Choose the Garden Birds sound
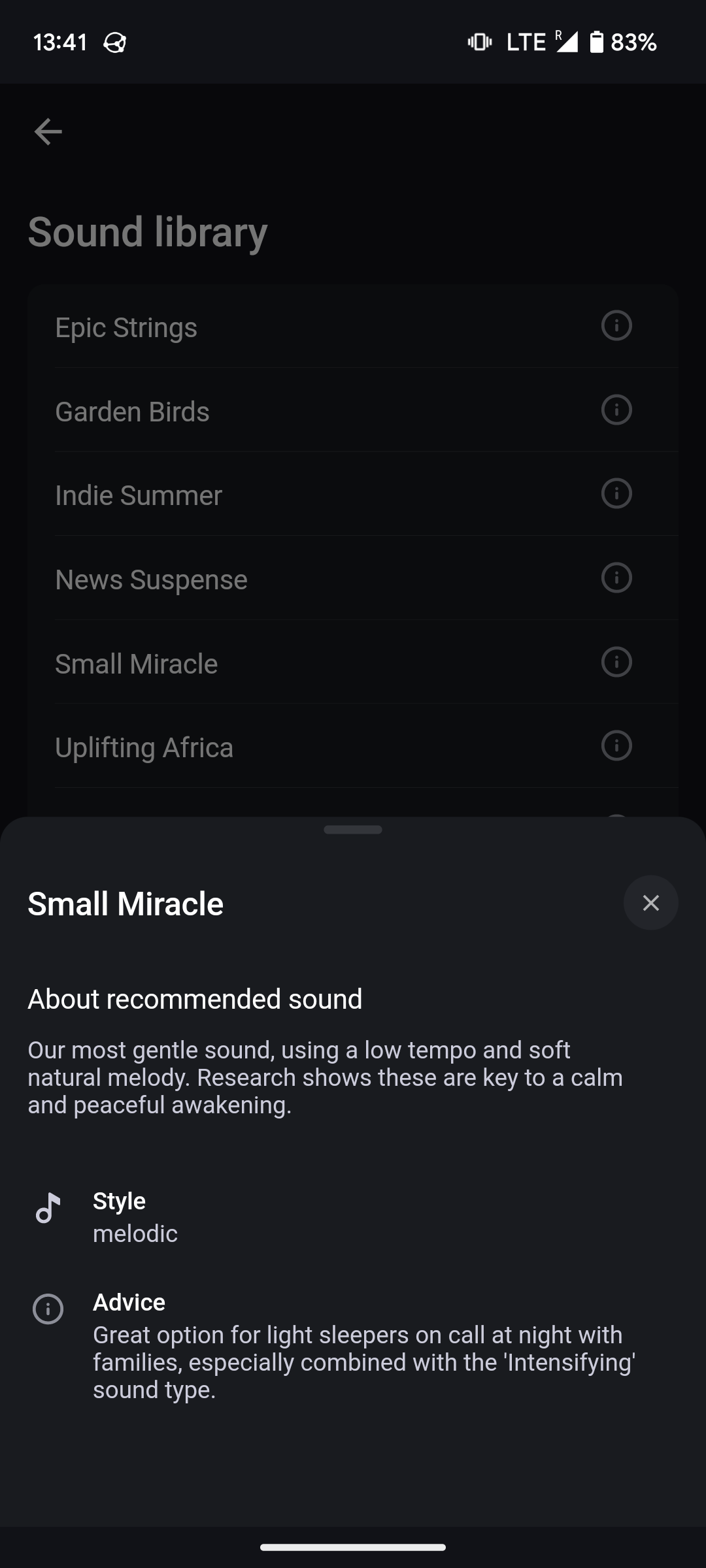 [x=132, y=412]
